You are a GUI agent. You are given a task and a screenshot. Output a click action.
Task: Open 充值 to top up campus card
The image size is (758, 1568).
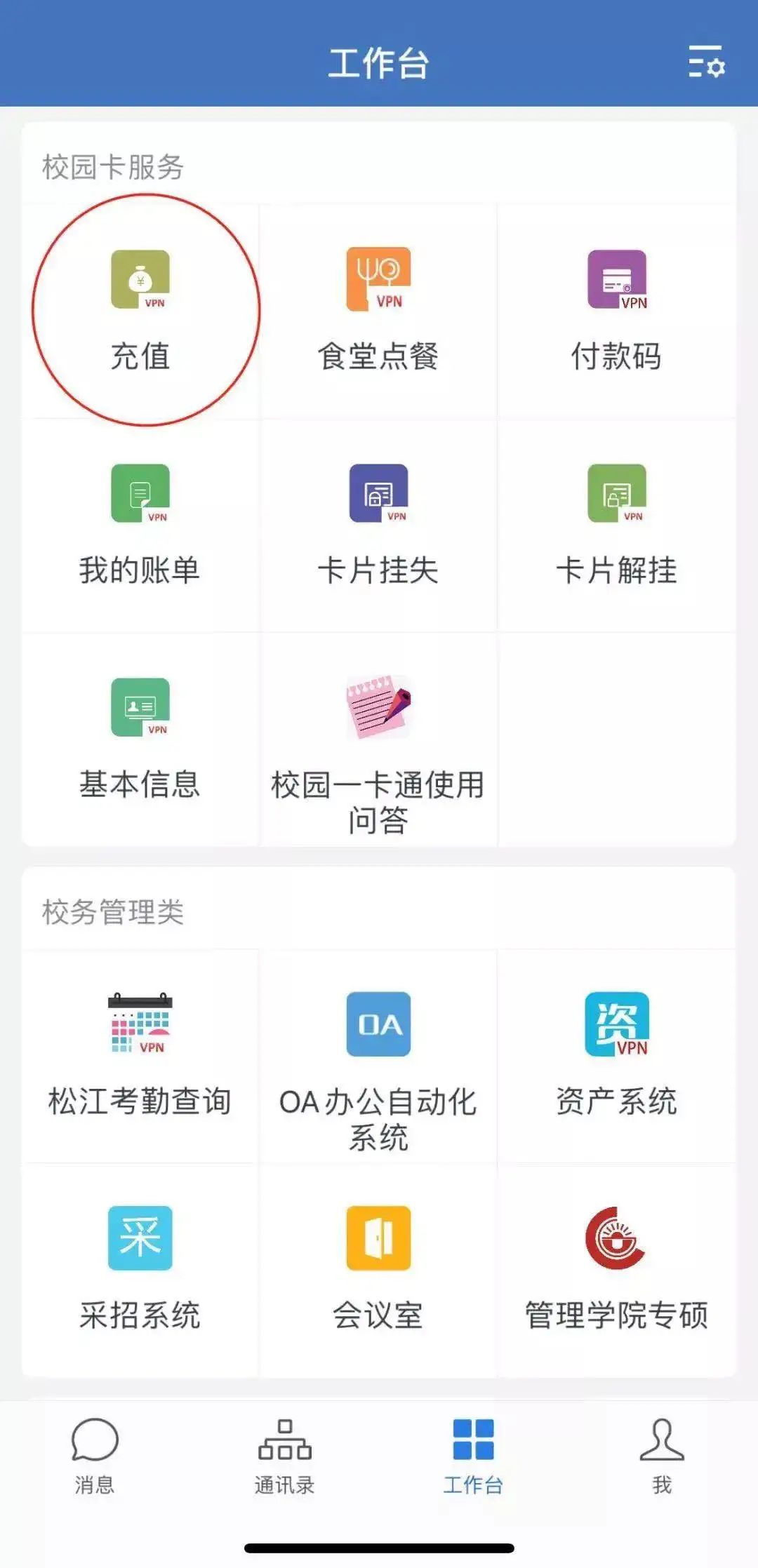140,310
